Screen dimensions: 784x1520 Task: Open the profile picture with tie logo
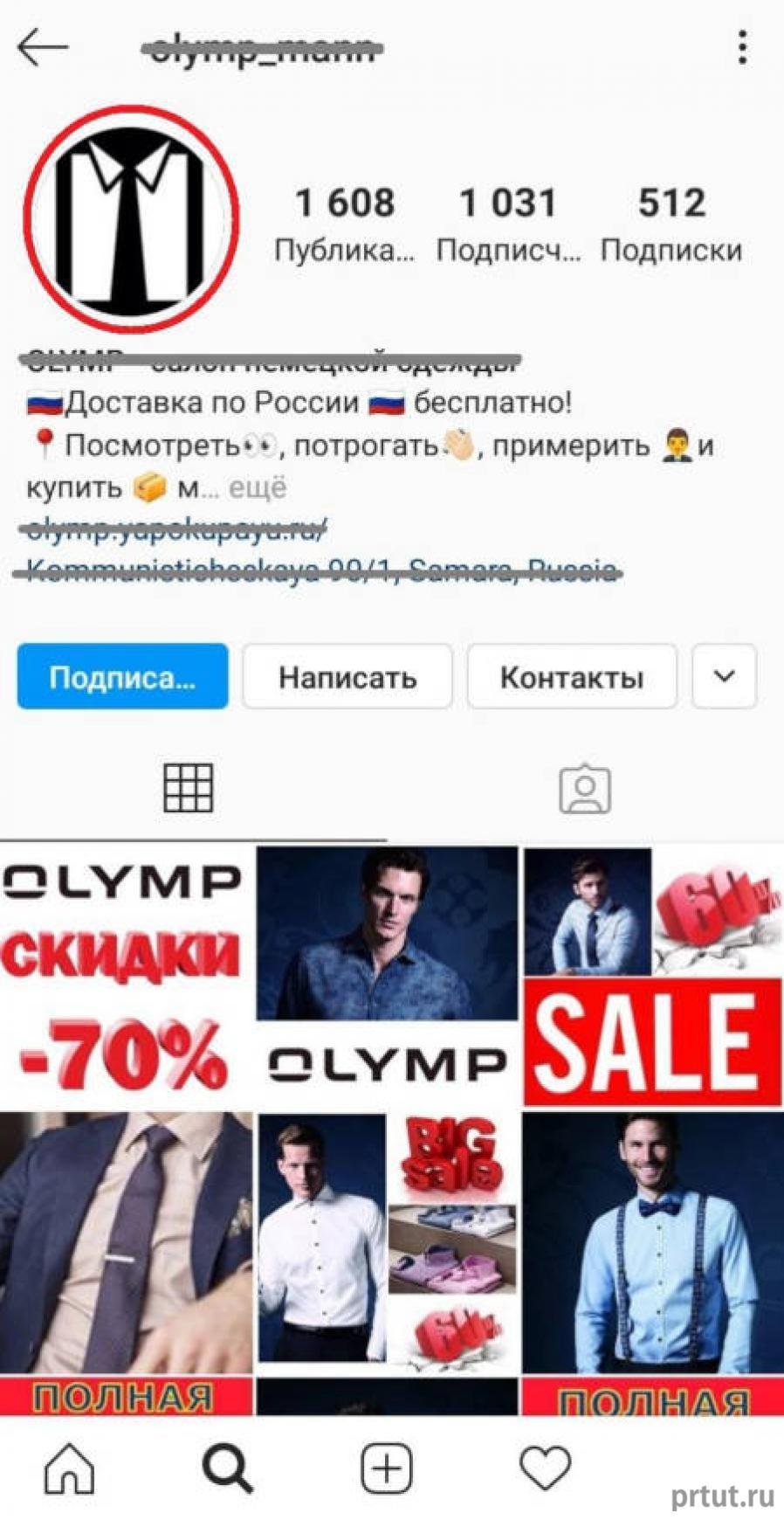(131, 218)
